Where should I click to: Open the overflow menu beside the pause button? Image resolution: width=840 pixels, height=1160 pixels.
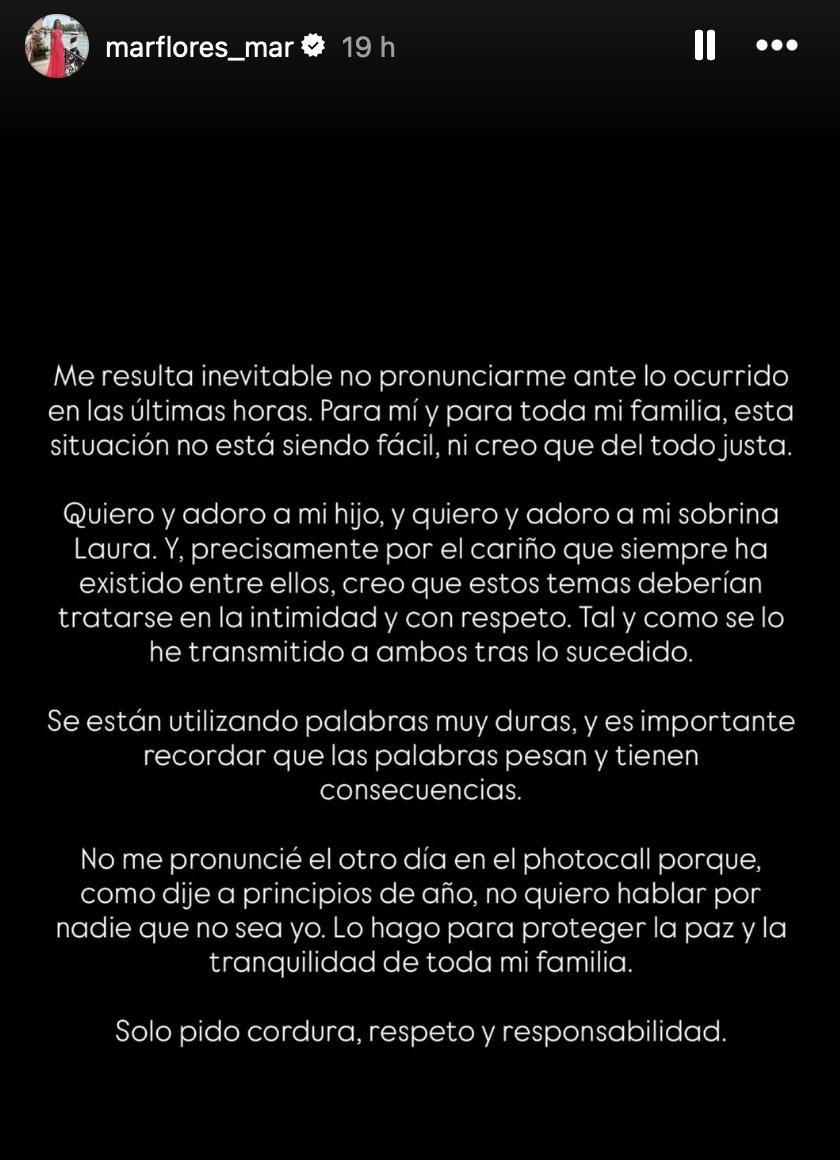click(777, 44)
